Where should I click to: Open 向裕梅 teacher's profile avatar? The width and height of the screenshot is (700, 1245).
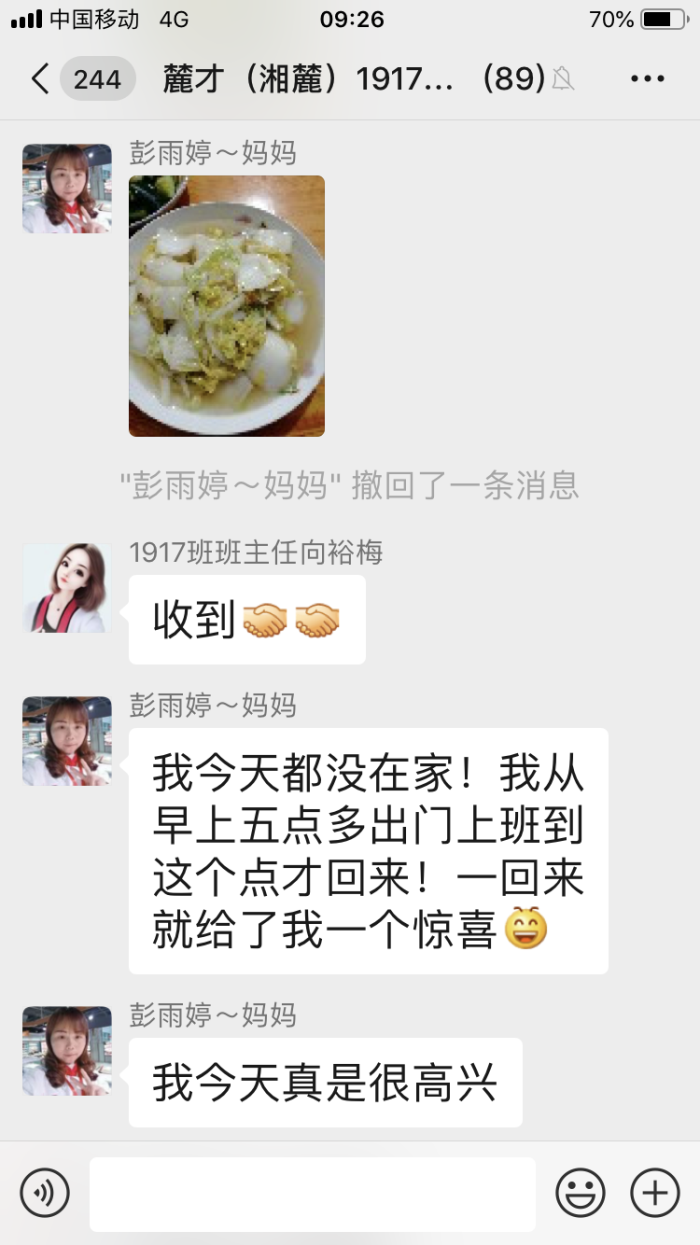(67, 588)
